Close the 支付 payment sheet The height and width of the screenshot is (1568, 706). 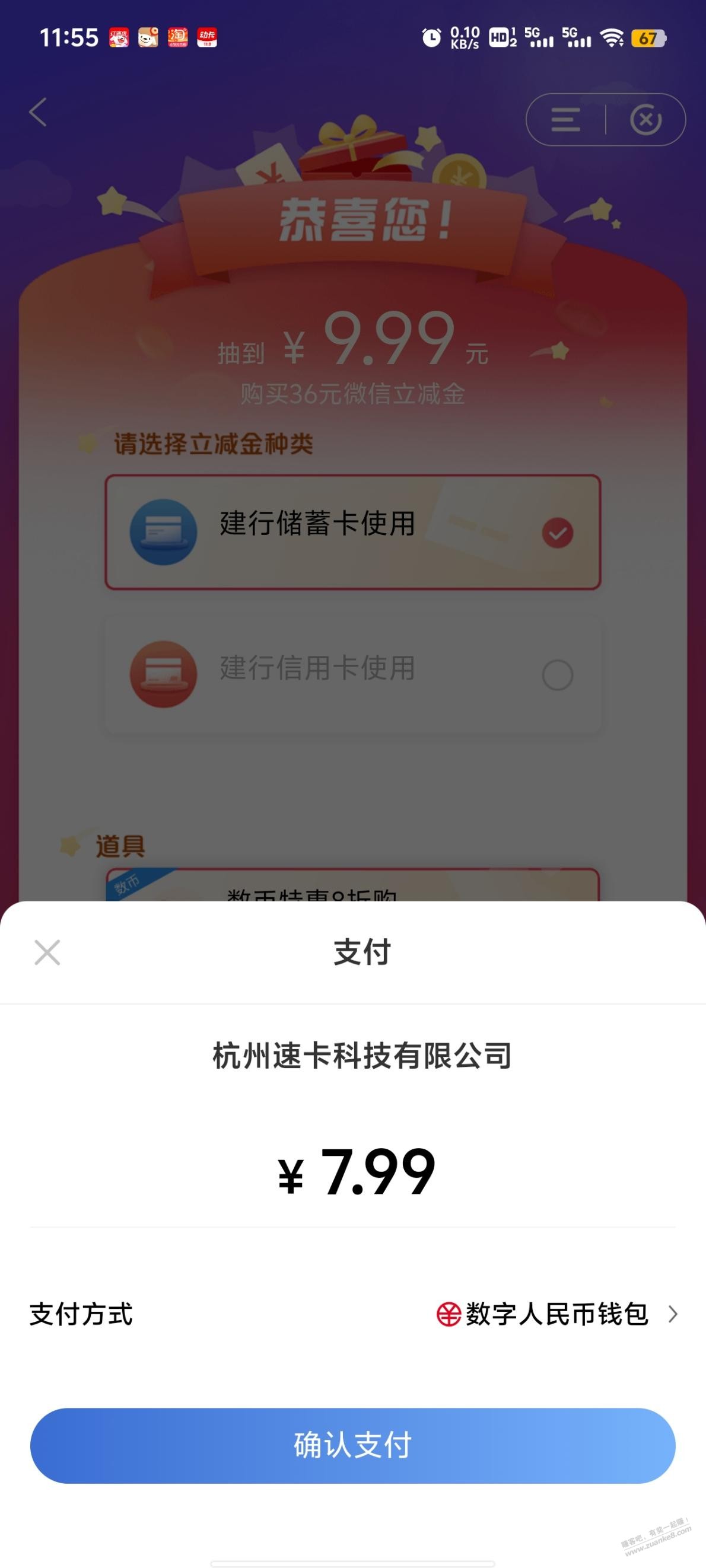[x=47, y=952]
